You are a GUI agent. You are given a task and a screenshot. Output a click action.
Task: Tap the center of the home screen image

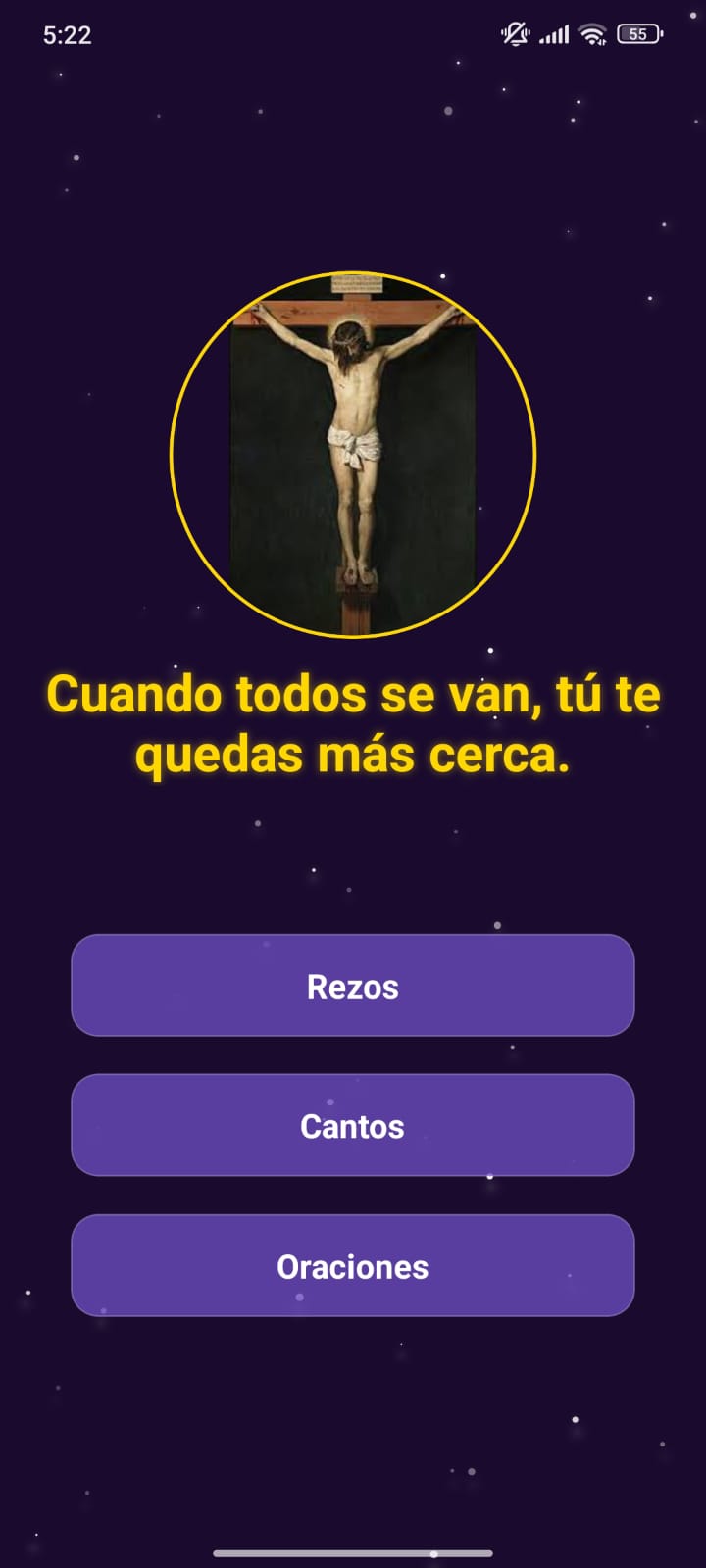click(x=353, y=451)
